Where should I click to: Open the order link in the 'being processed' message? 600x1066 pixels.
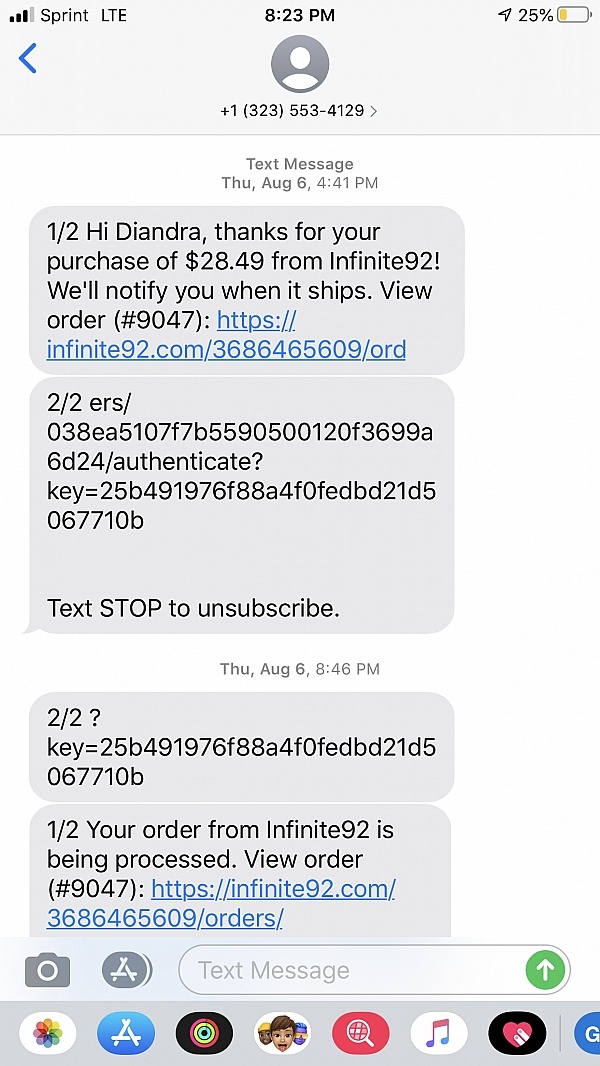(x=221, y=904)
